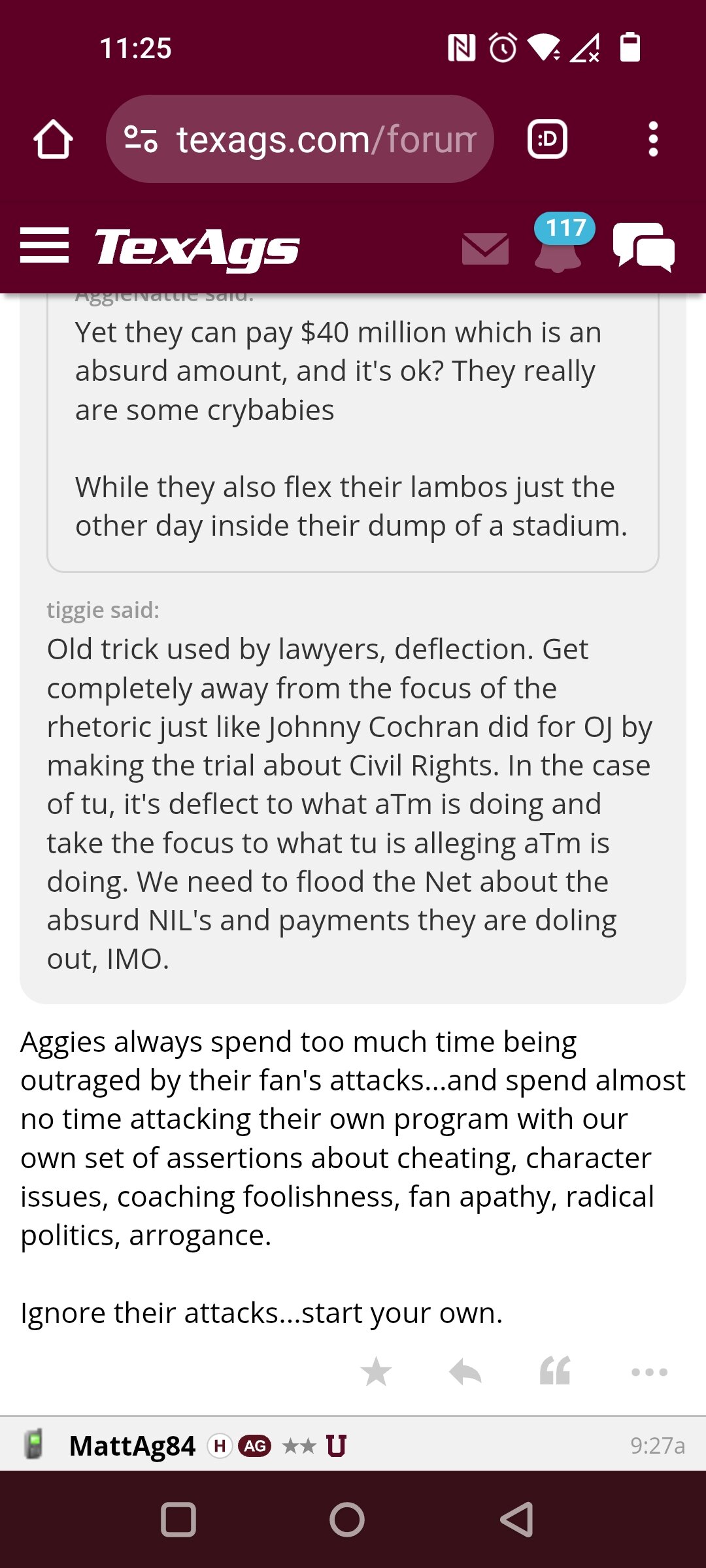Open the forum chat bubbles icon
Viewport: 706px width, 1568px height.
click(644, 247)
